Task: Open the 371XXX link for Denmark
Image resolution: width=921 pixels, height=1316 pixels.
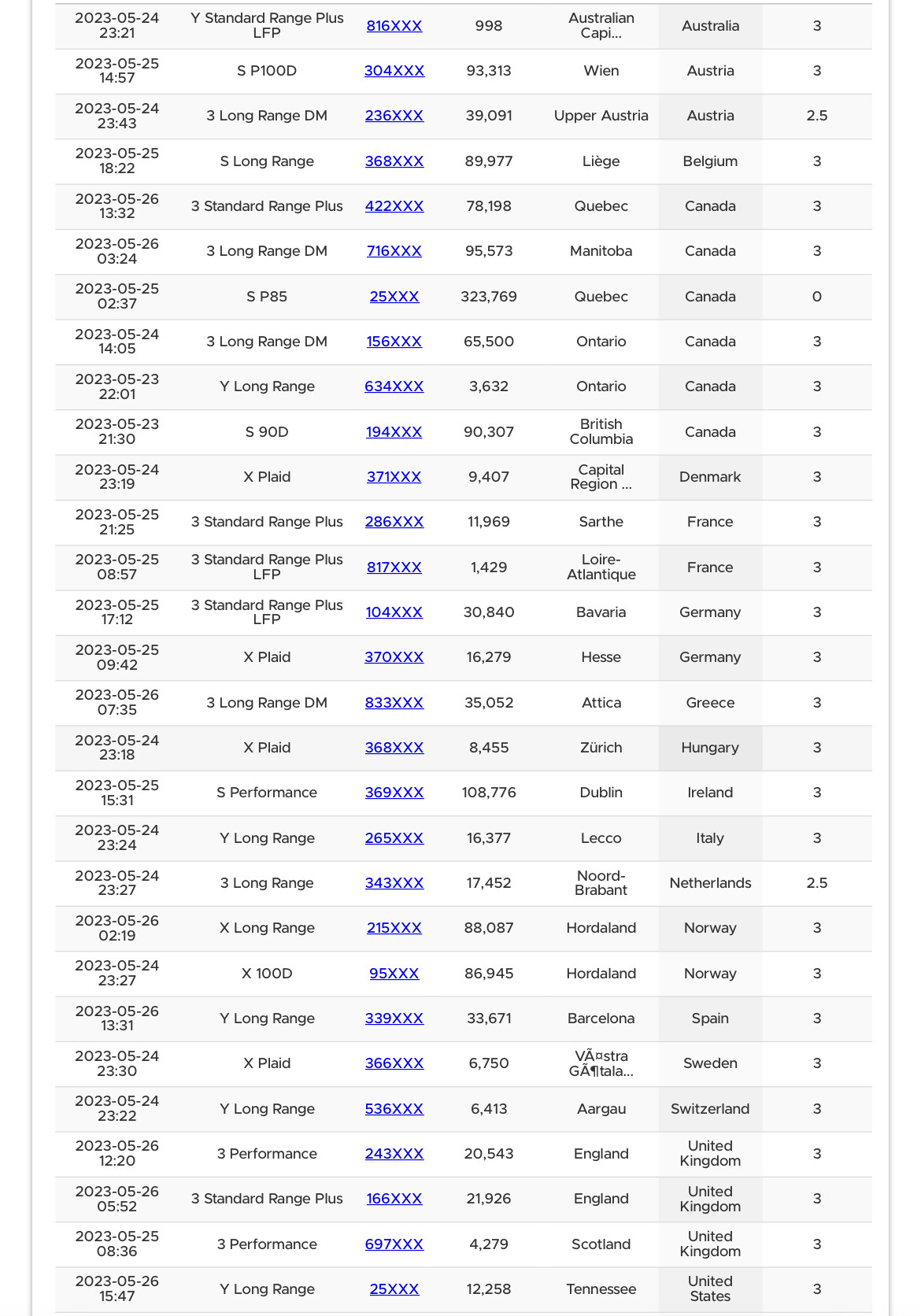Action: point(394,477)
